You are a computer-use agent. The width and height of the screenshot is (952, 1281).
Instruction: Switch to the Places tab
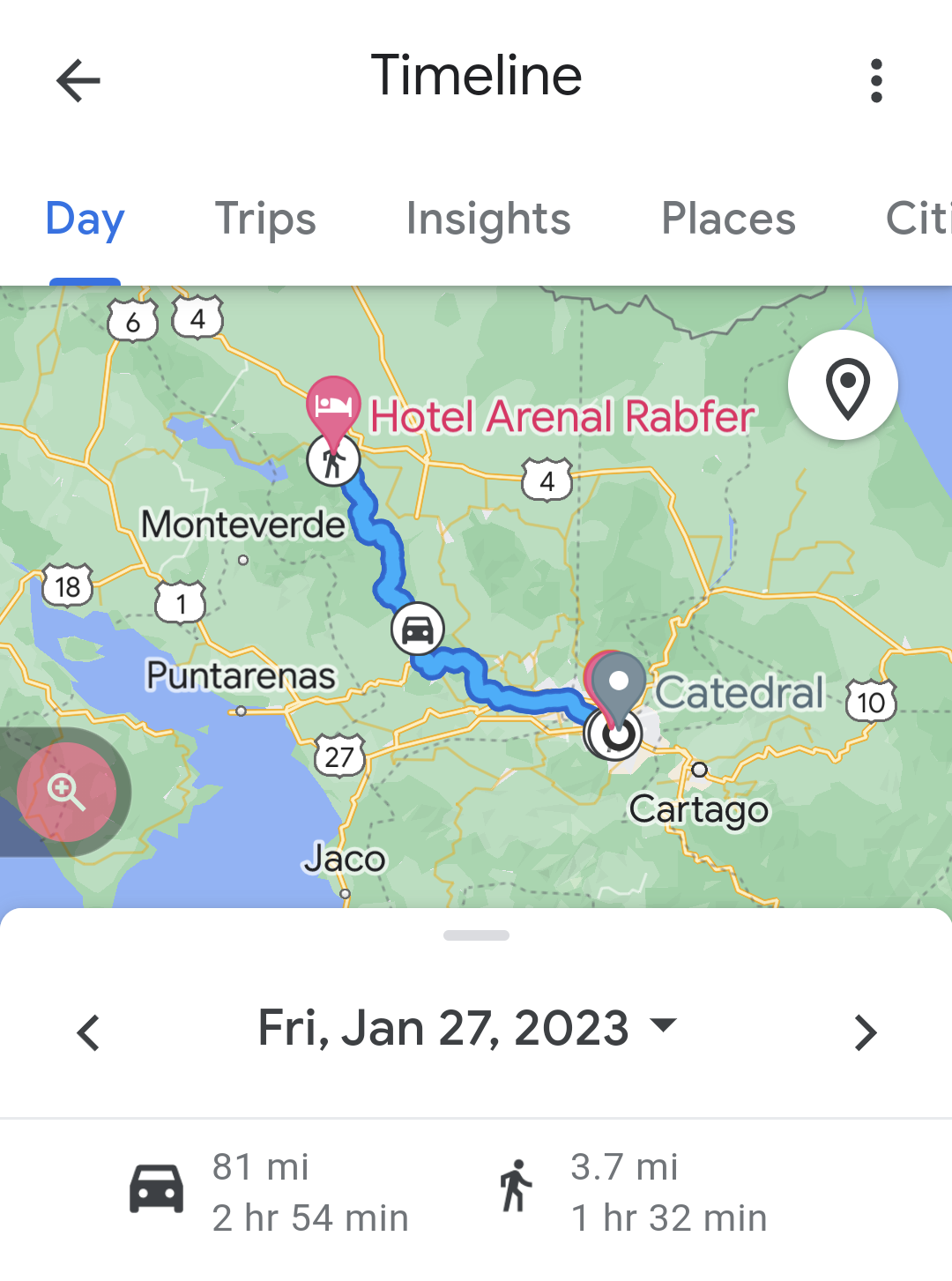pos(728,219)
